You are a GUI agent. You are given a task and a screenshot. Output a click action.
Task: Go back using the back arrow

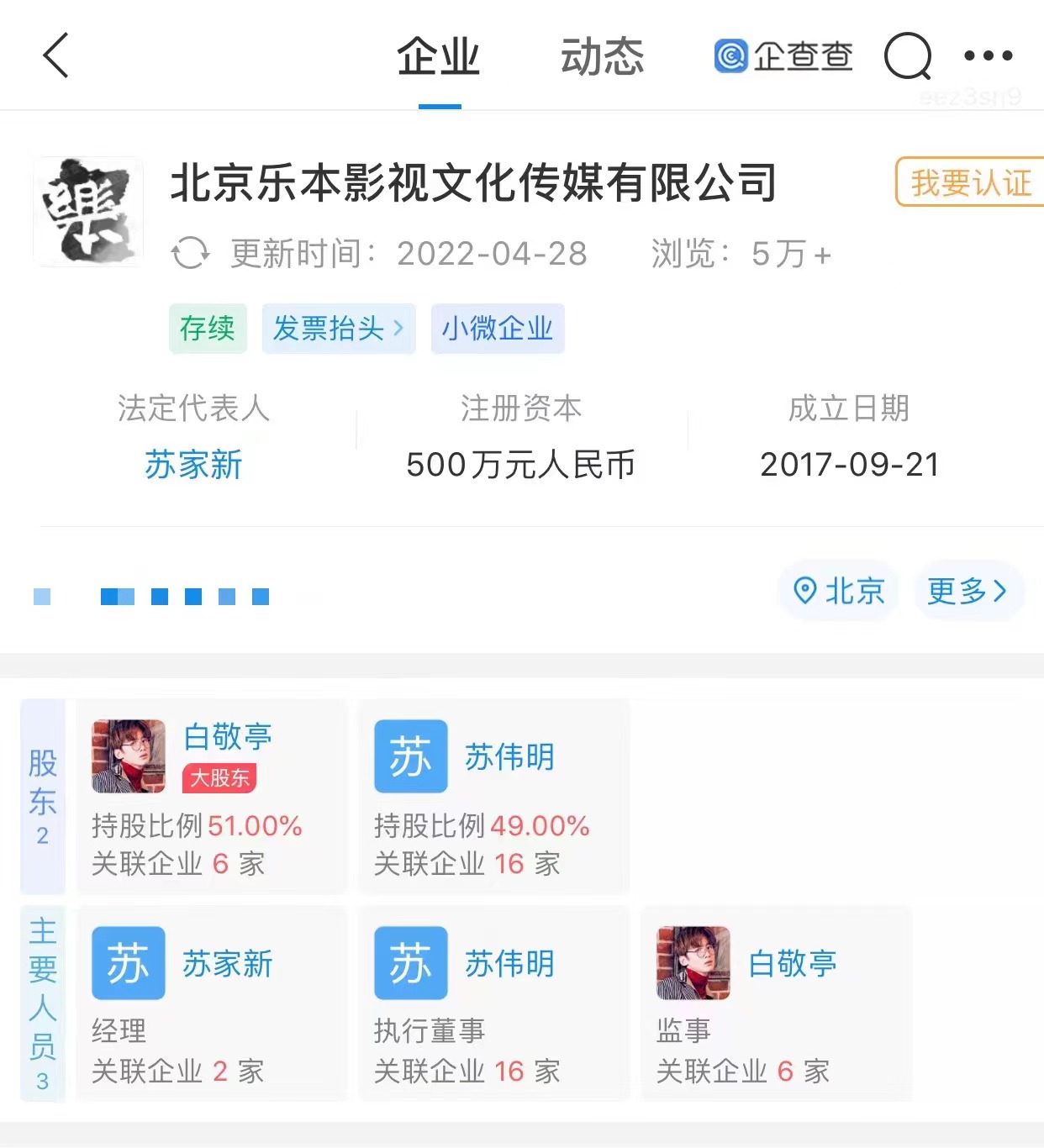click(55, 56)
